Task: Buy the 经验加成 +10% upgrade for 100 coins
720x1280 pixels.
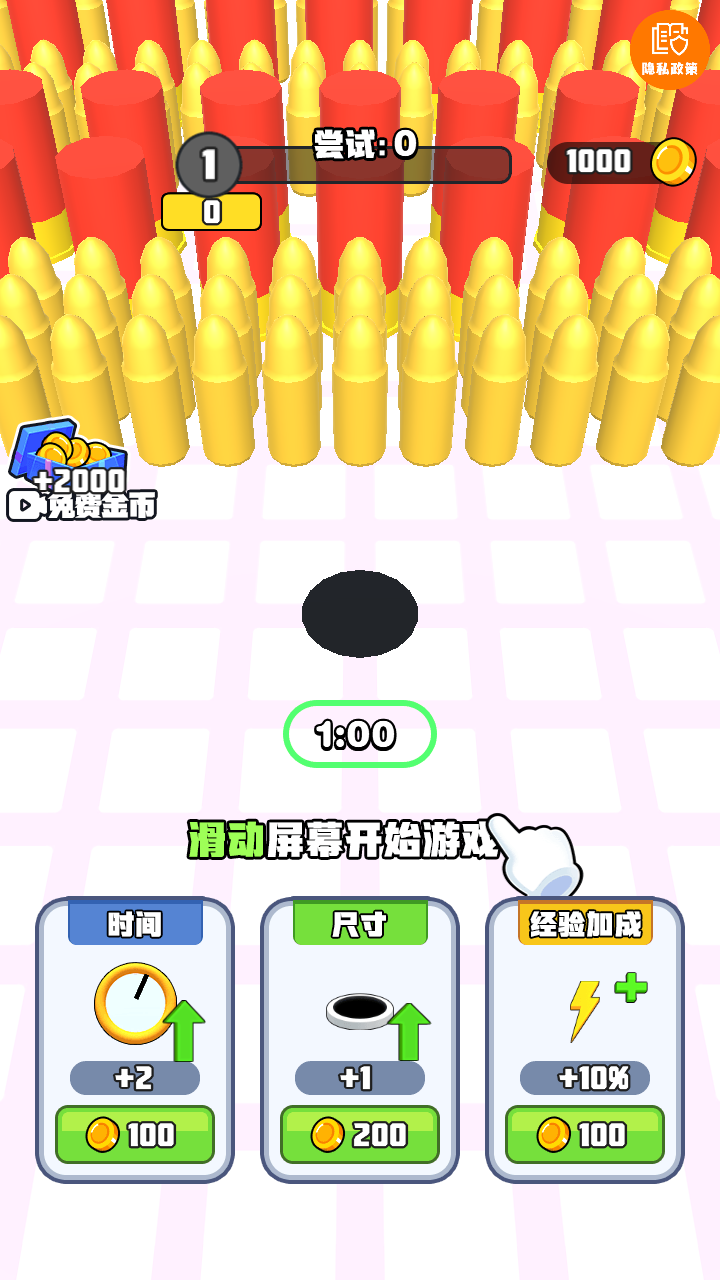Action: (x=585, y=1134)
